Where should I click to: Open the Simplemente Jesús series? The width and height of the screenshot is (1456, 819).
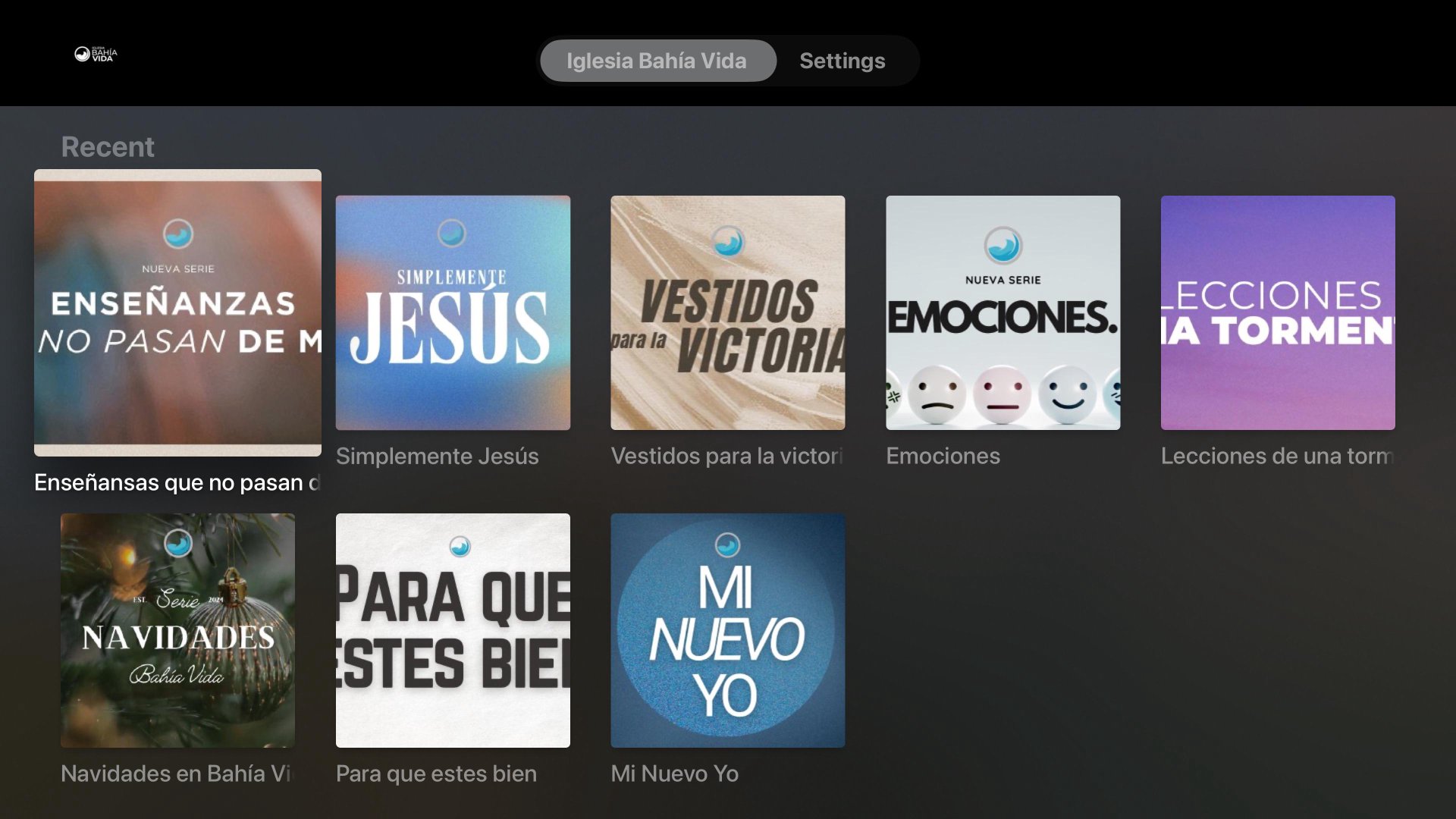coord(453,312)
